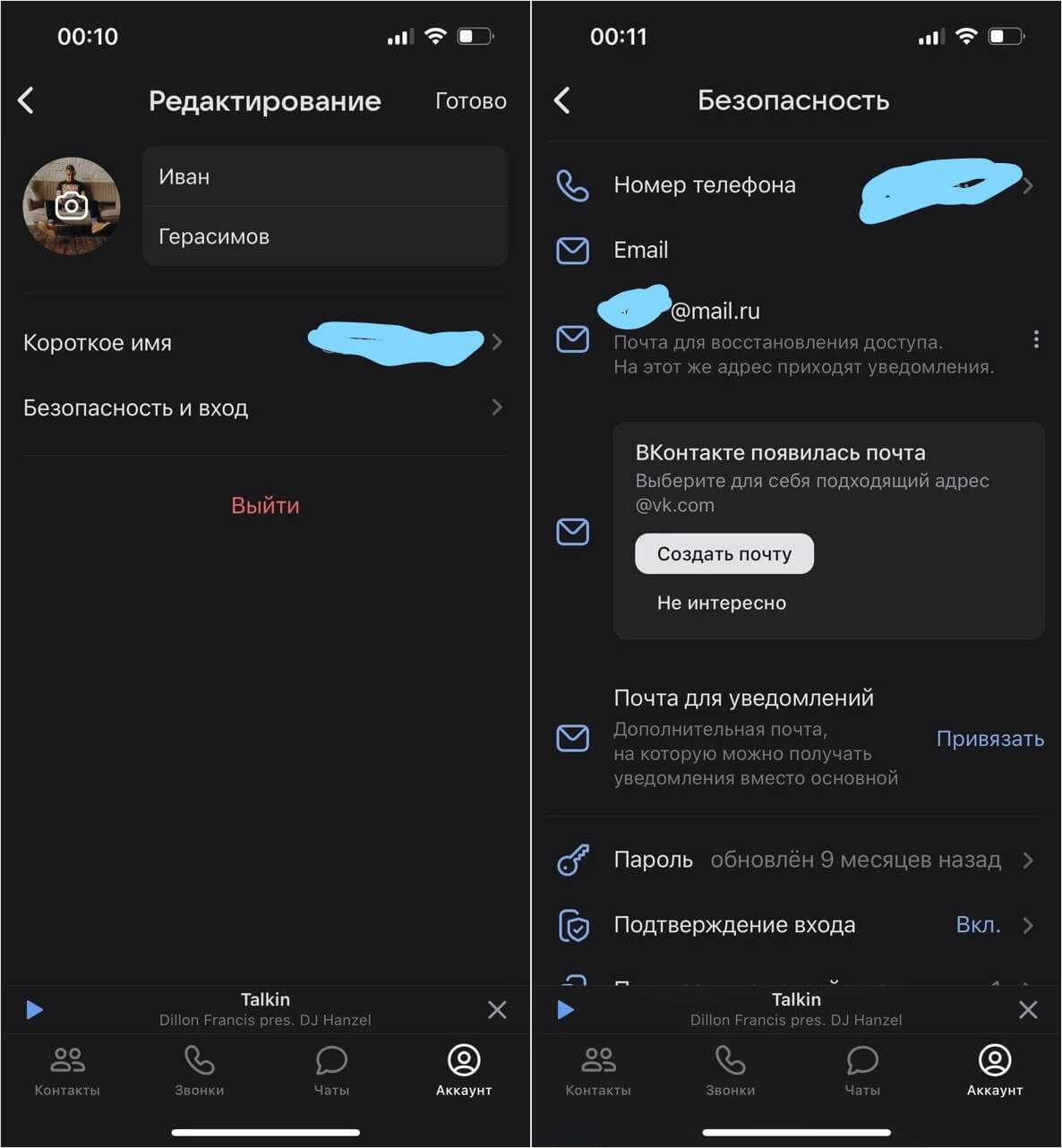Open Подтверждение входа settings
Image resolution: width=1062 pixels, height=1148 pixels.
pos(795,924)
